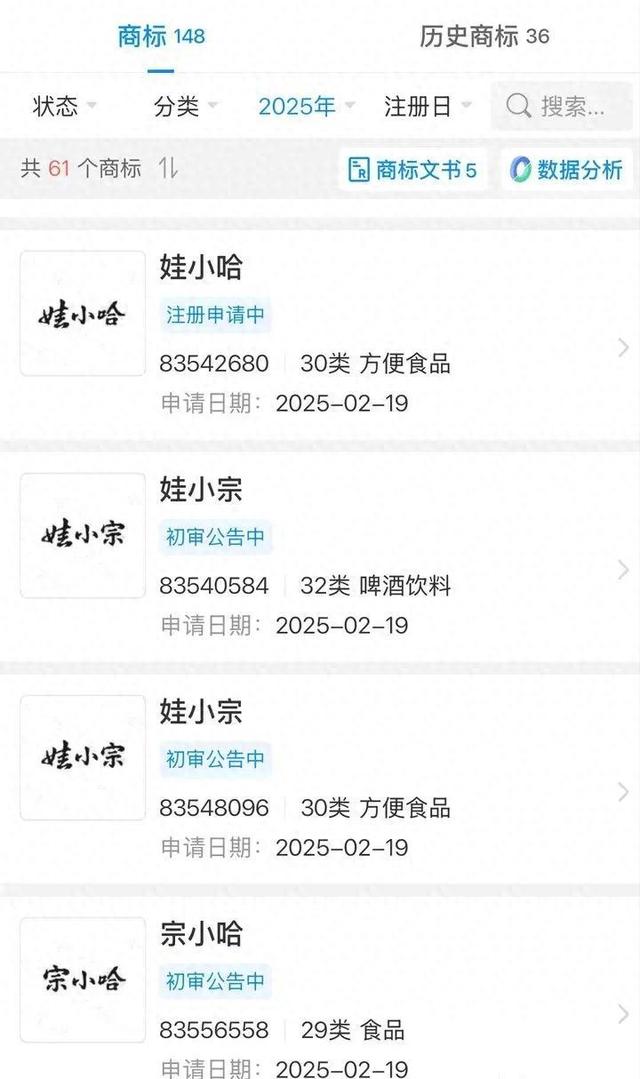640x1079 pixels.
Task: Open the 分类 filter dropdown
Action: point(186,107)
